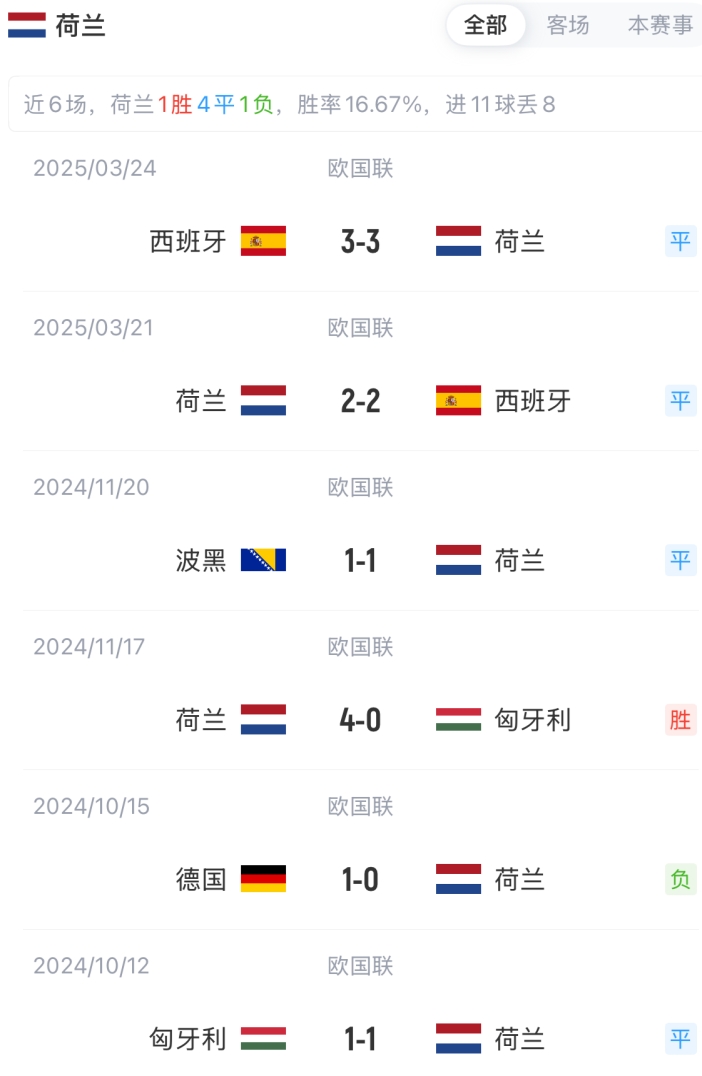Select the 全部 filter tab
This screenshot has width=702, height=1076.
(486, 26)
